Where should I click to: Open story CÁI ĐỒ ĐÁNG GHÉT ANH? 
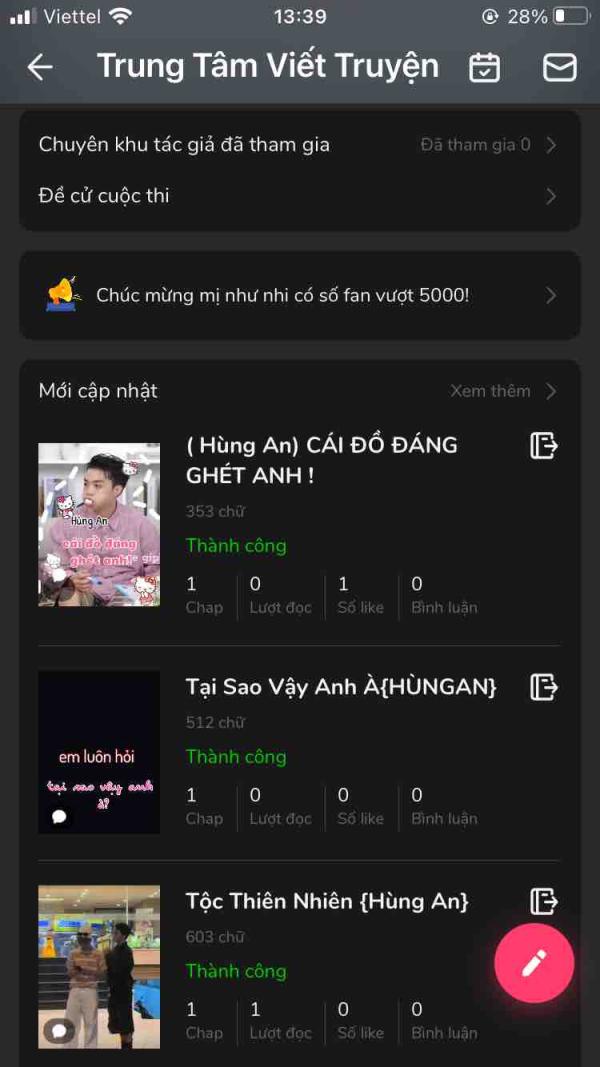tap(321, 460)
